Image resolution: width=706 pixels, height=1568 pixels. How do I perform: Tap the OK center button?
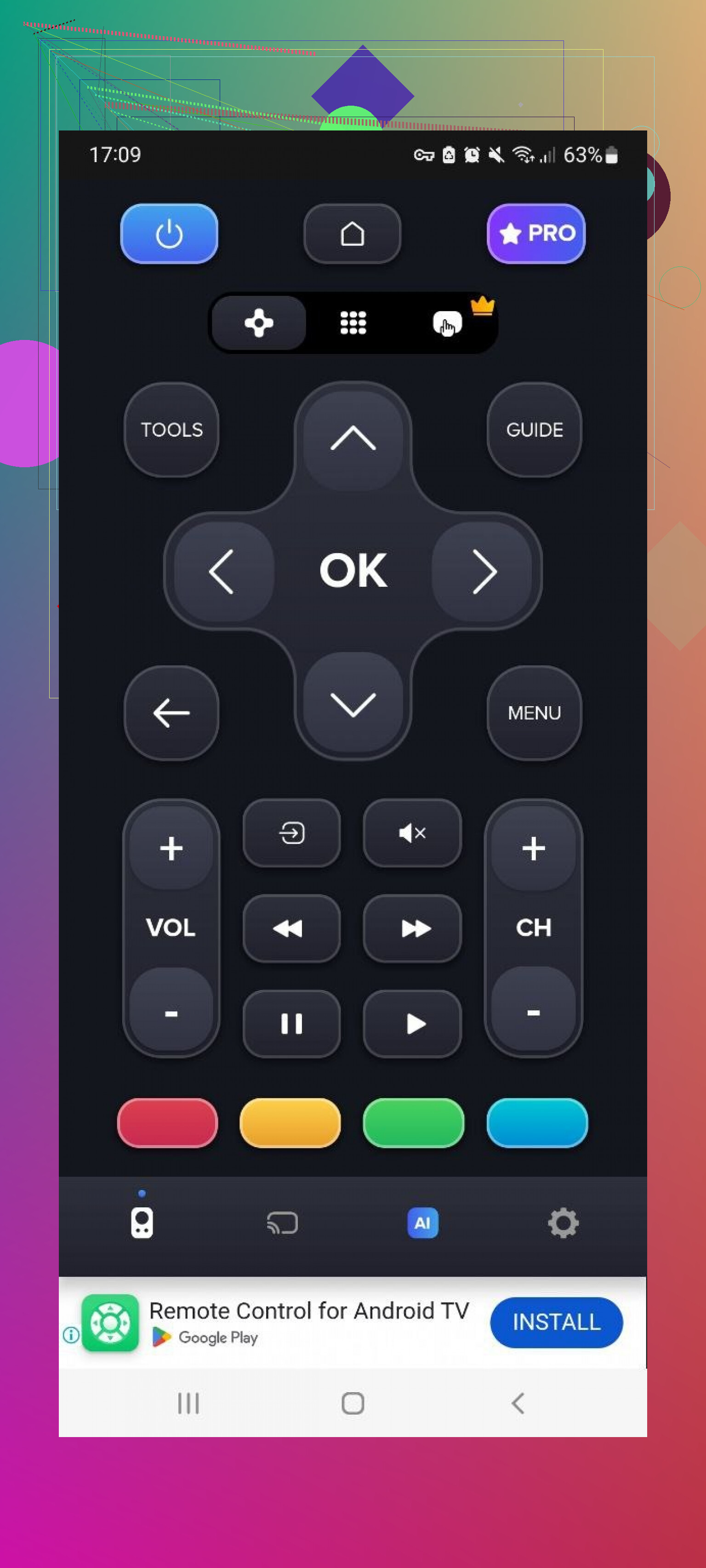pyautogui.click(x=353, y=571)
